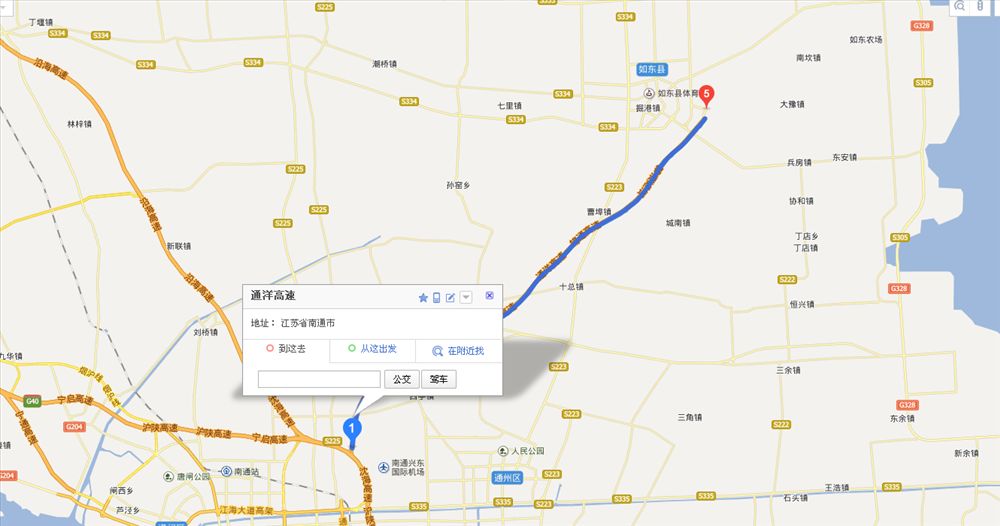Open the 在附近找 nearby search tab
The width and height of the screenshot is (1000, 526).
click(458, 351)
